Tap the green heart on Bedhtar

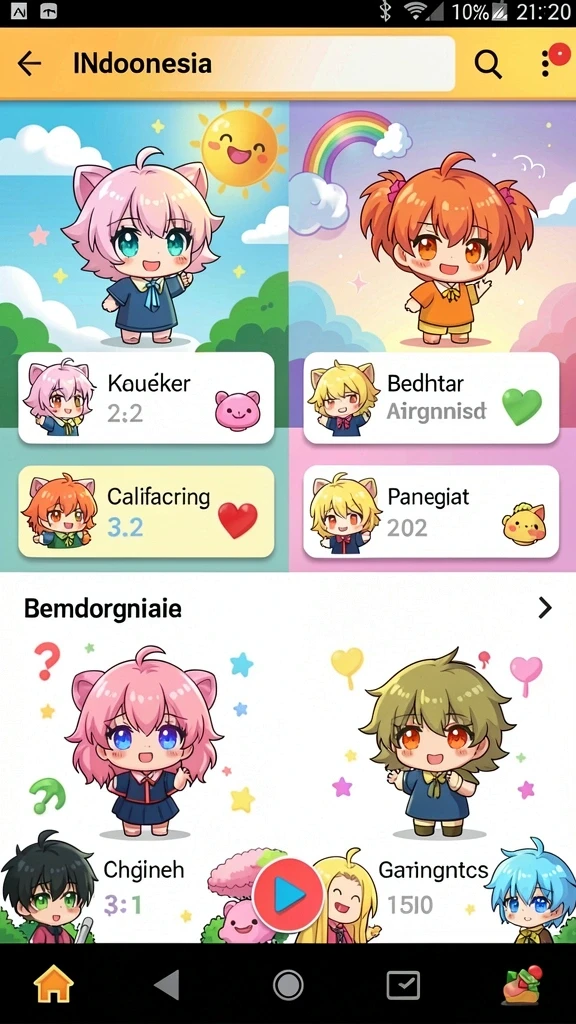click(522, 406)
